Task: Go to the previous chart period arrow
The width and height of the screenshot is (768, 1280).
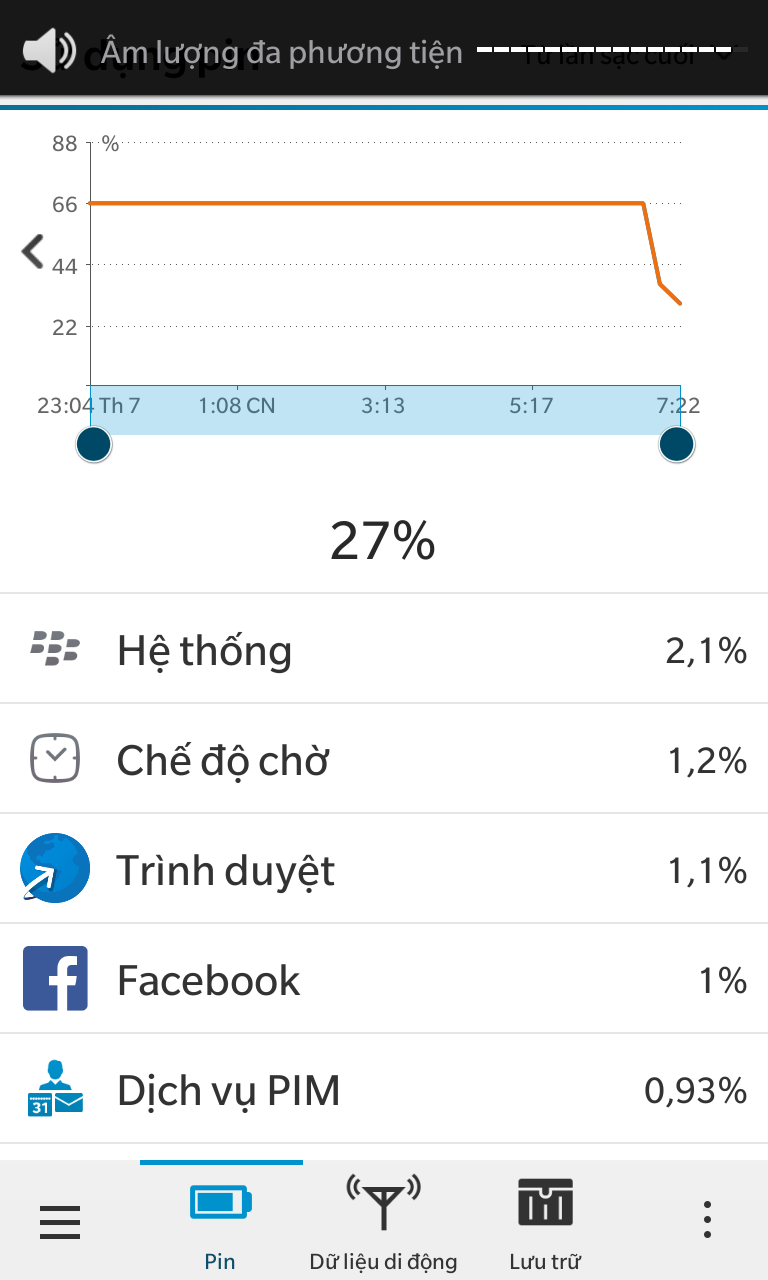Action: pyautogui.click(x=33, y=251)
